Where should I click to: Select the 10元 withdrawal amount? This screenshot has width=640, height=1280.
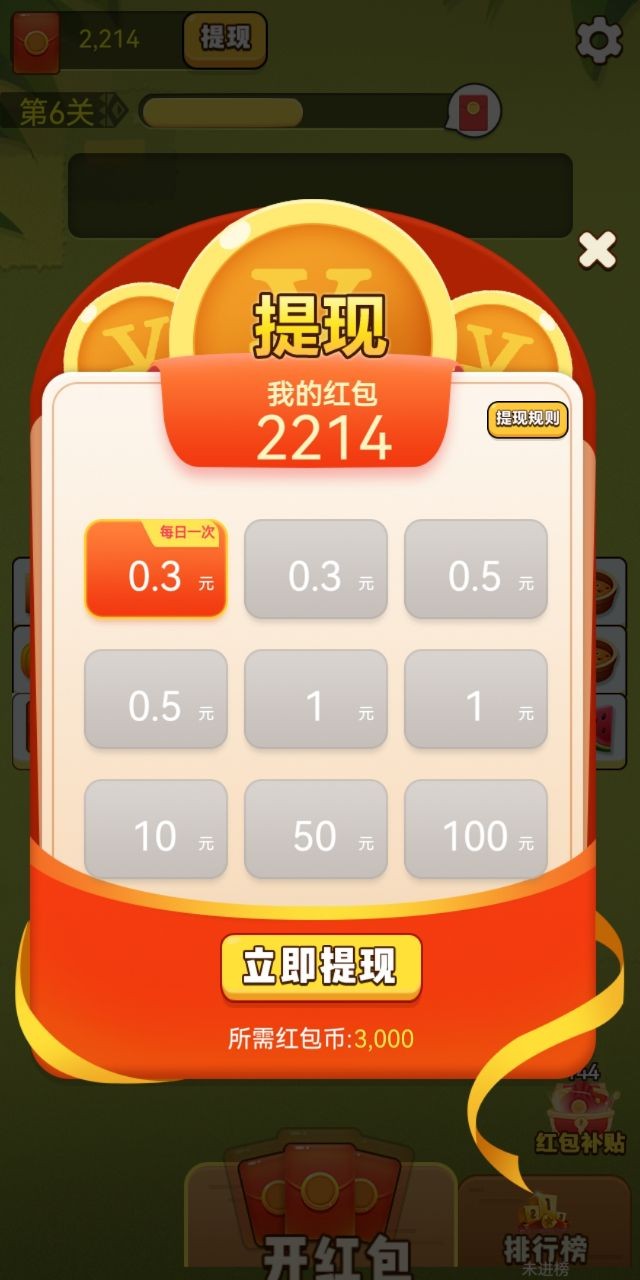(x=156, y=829)
